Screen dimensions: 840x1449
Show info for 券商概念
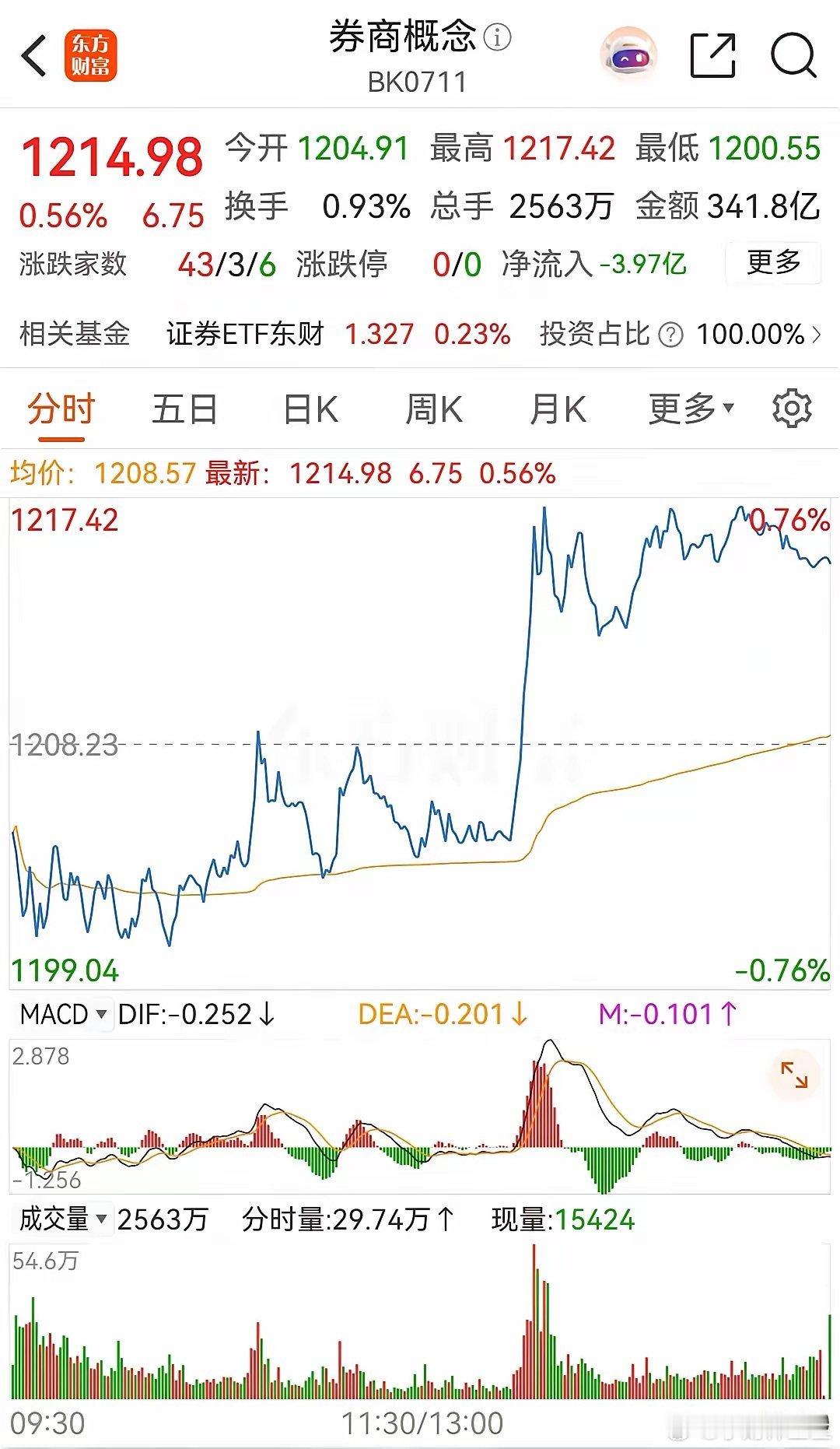click(x=498, y=37)
